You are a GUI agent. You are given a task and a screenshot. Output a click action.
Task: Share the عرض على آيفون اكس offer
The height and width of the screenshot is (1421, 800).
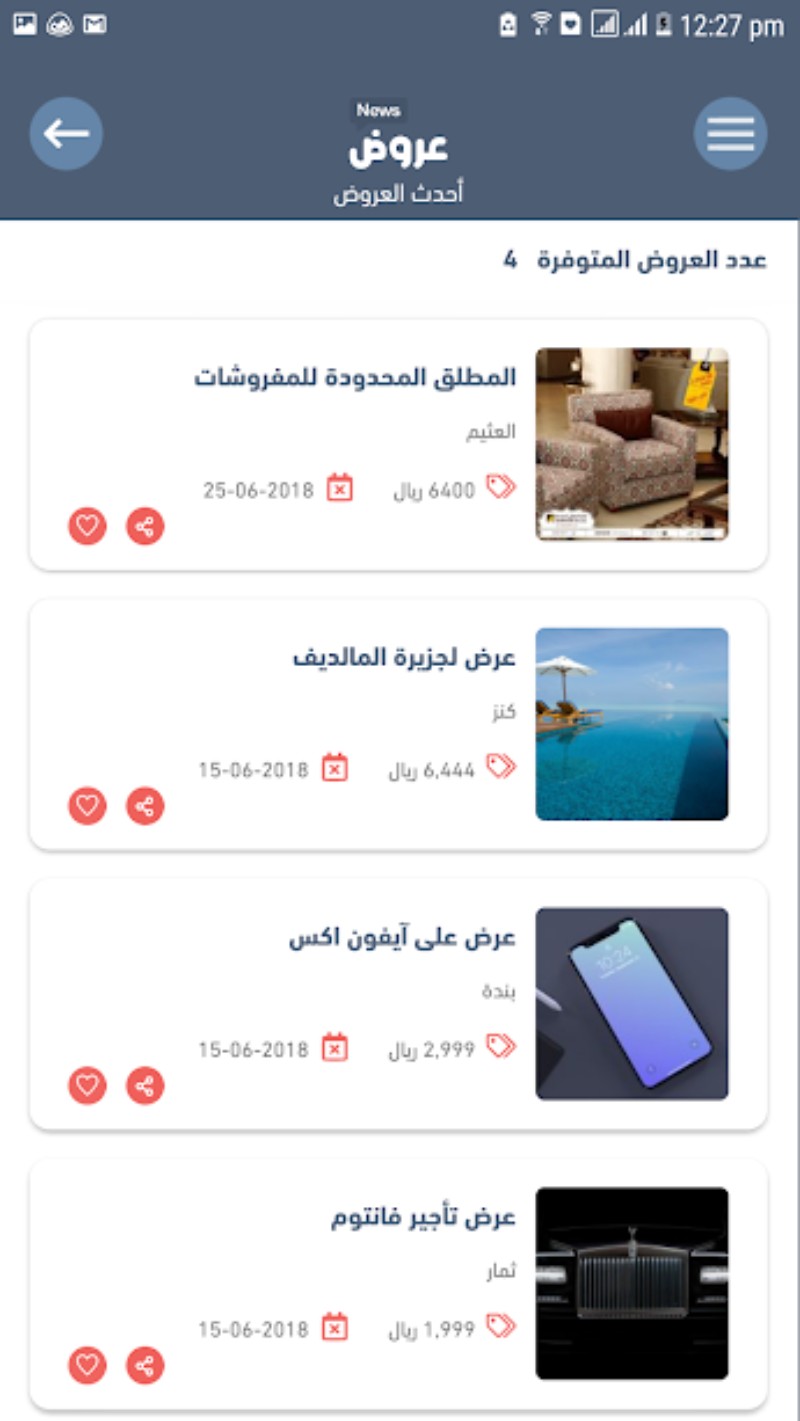(x=145, y=1086)
